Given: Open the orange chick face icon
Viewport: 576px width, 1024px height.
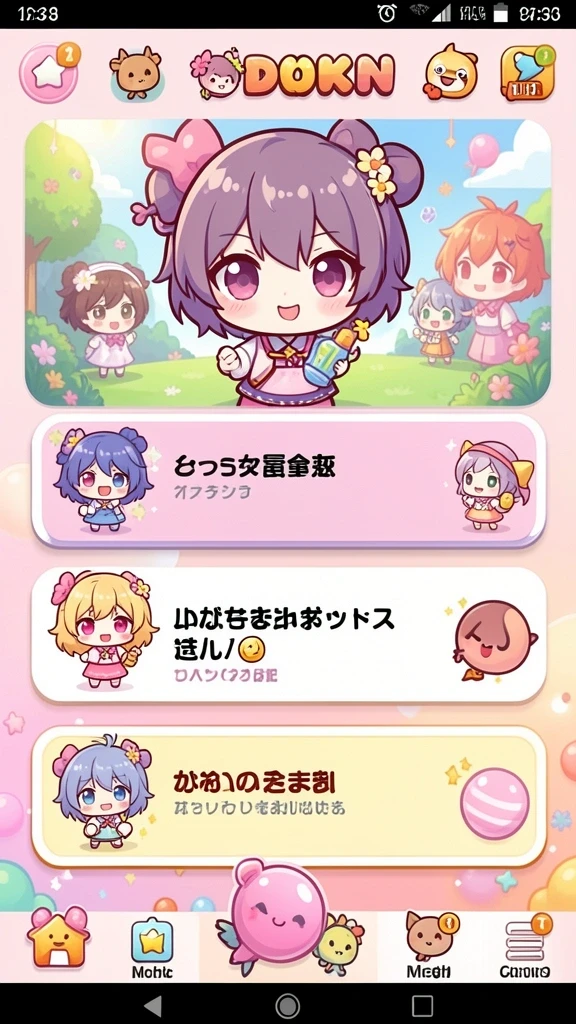Looking at the screenshot, I should click(451, 71).
